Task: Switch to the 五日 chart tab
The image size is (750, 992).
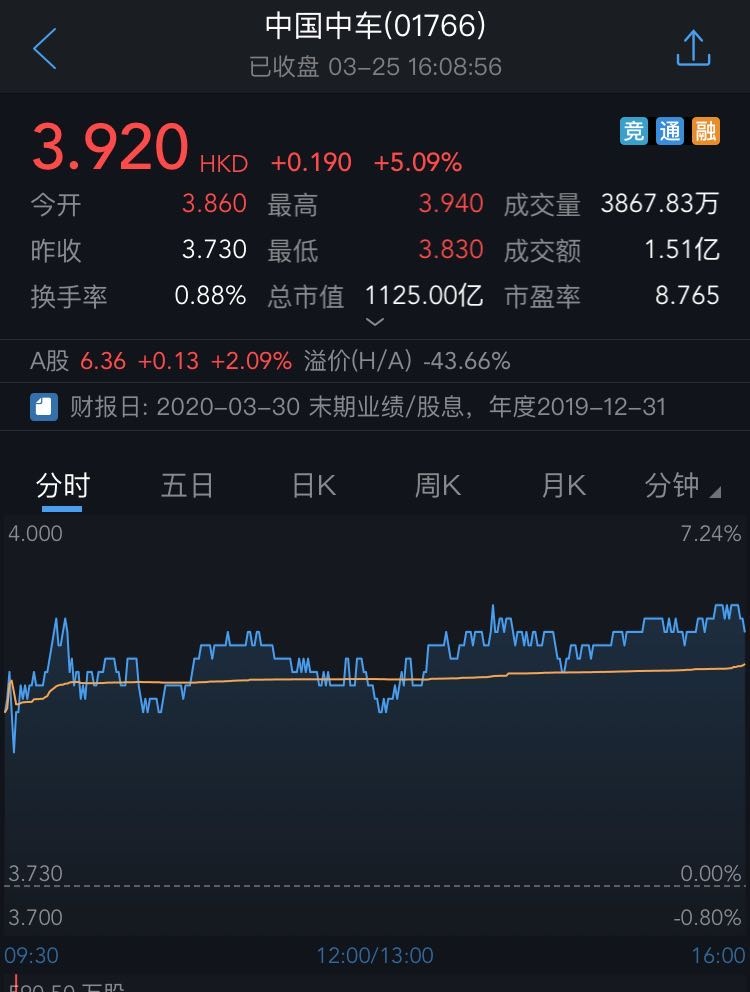Action: click(x=187, y=486)
